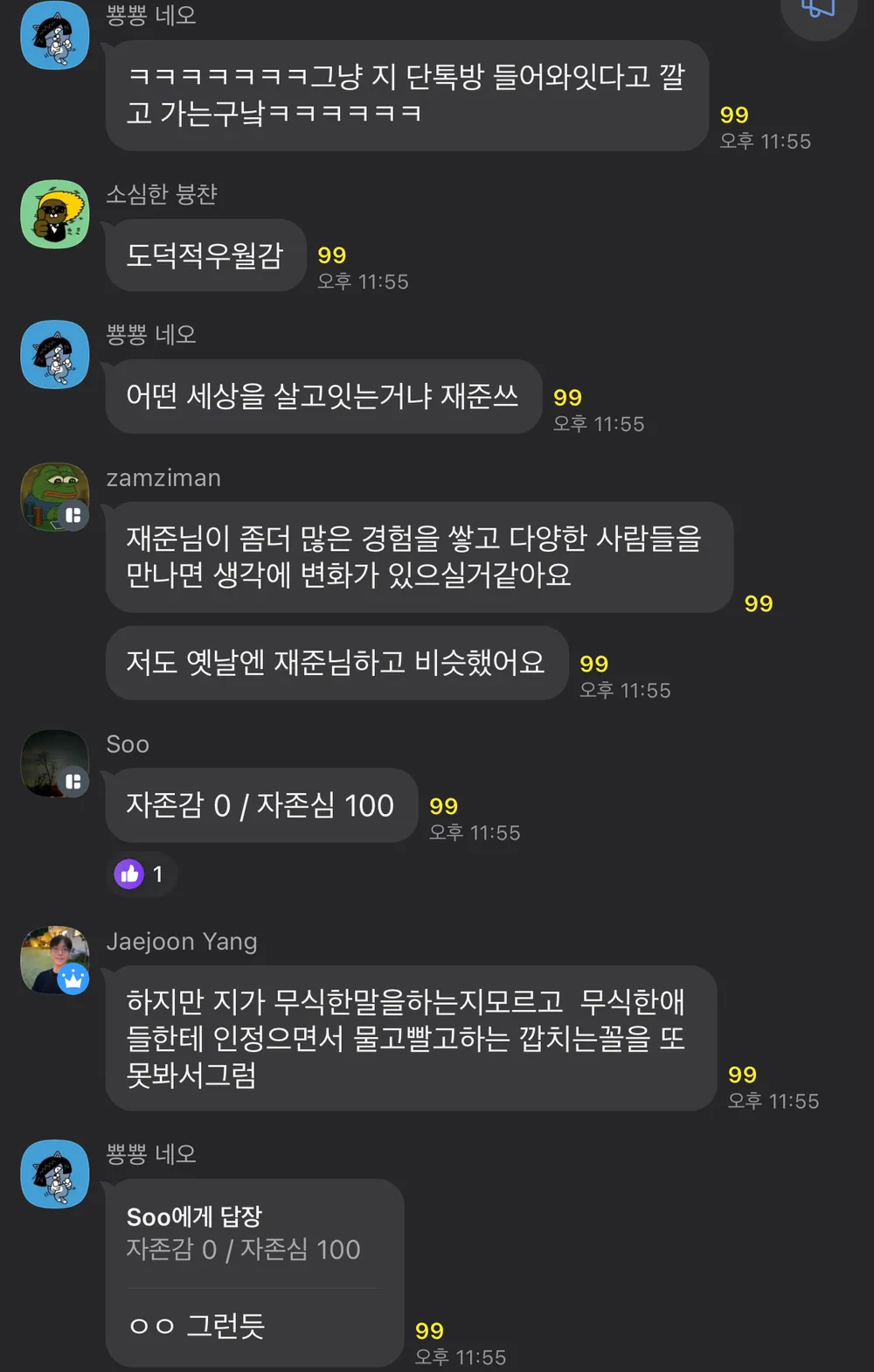Open 소심한 붕챤's profile avatar

click(55, 214)
